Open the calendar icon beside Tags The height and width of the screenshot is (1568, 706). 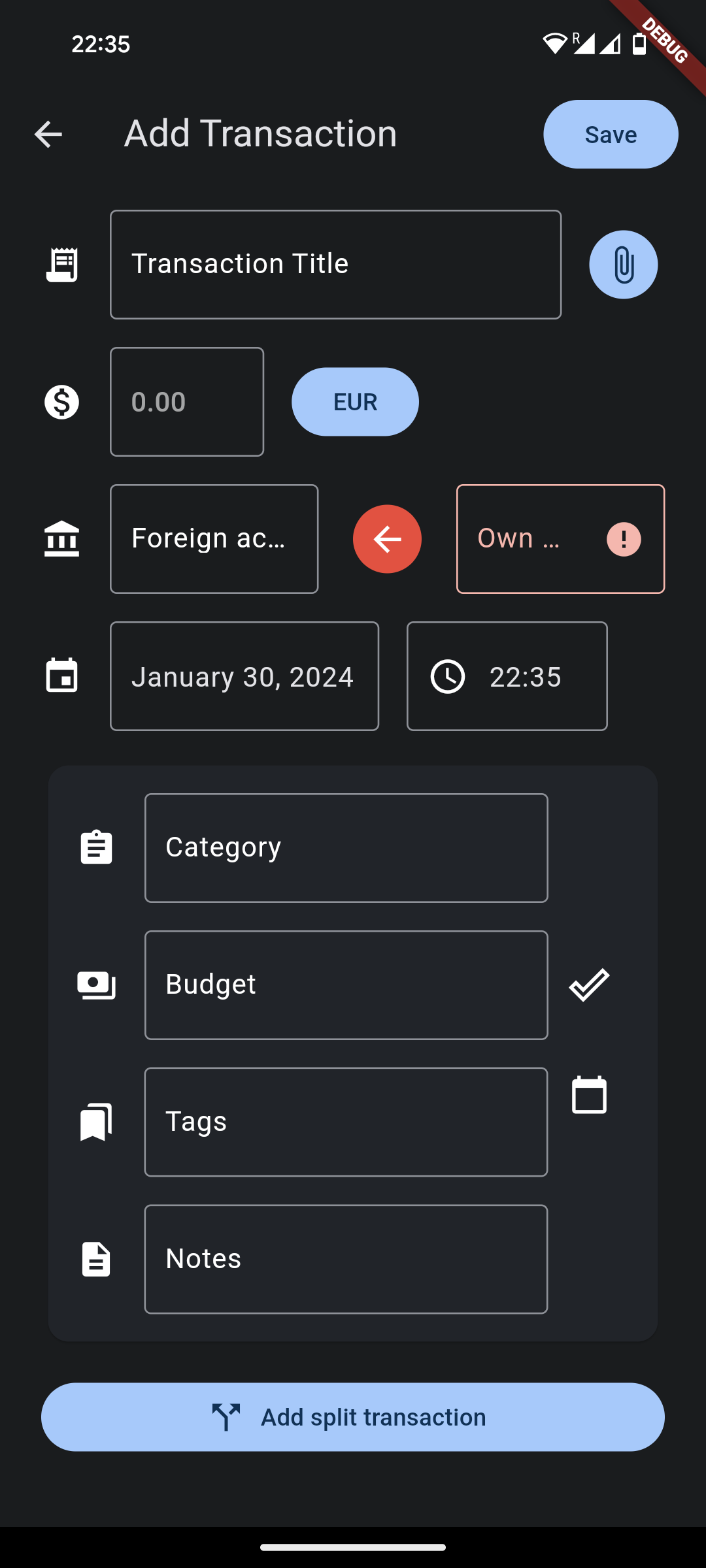(589, 1096)
